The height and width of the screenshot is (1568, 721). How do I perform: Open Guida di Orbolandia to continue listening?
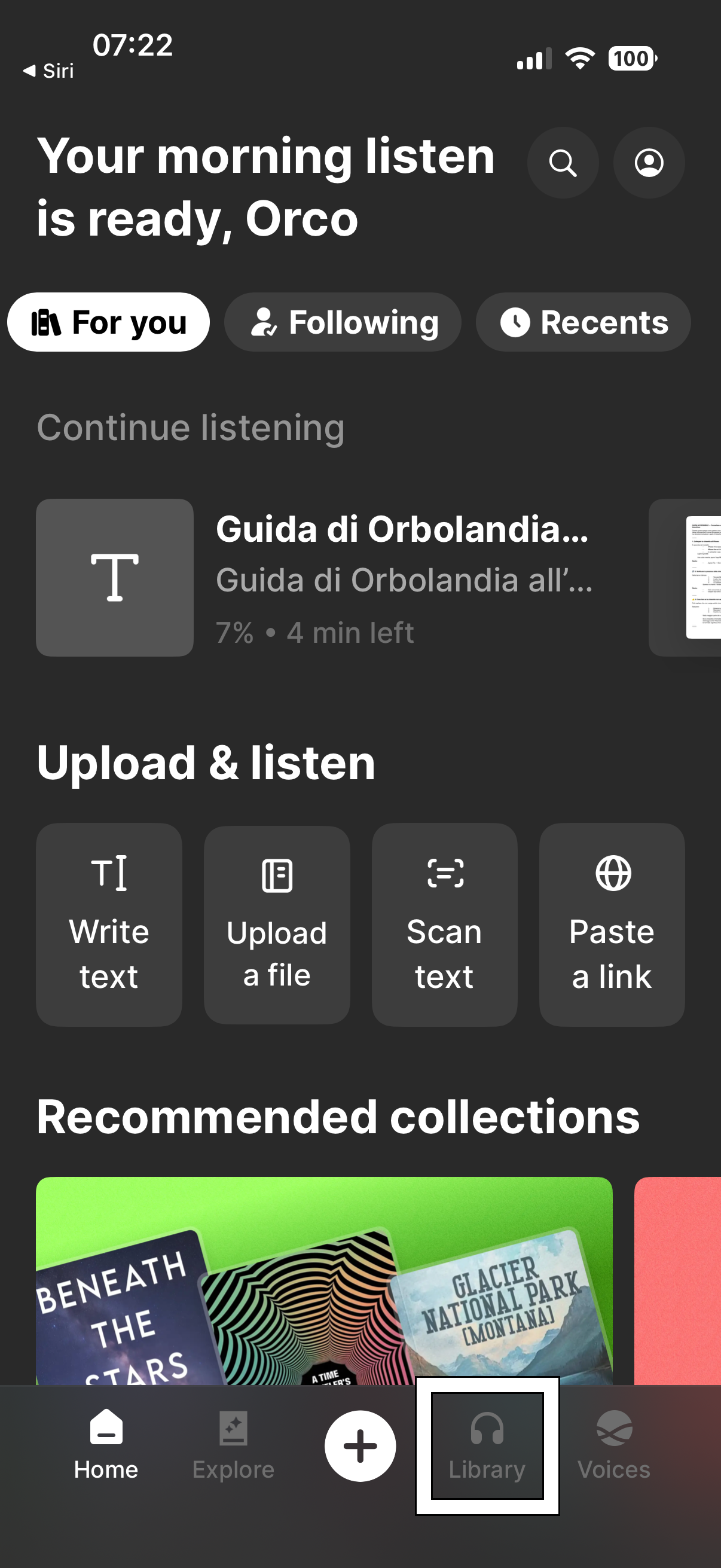402,578
